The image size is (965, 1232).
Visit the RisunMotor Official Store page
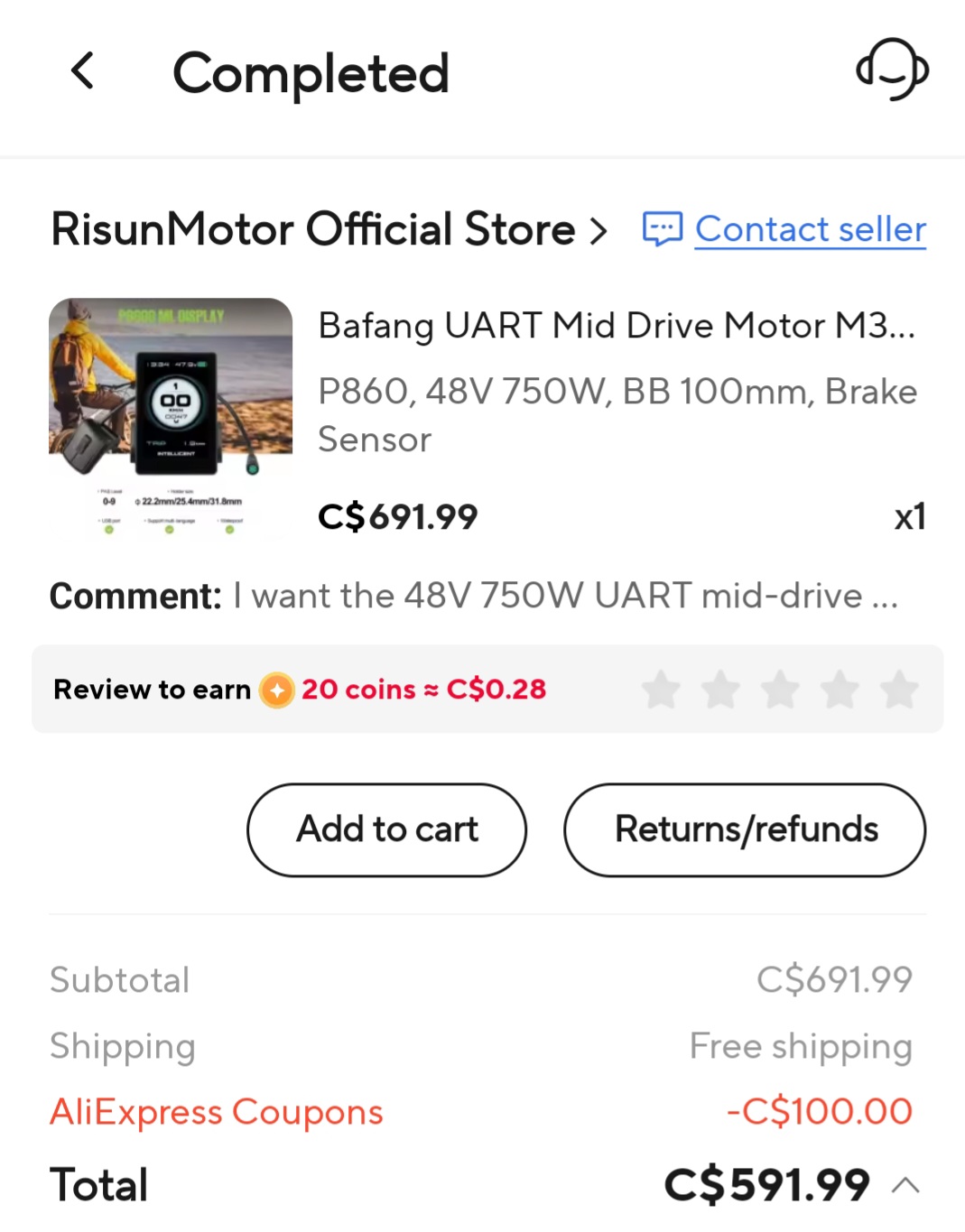tap(312, 230)
